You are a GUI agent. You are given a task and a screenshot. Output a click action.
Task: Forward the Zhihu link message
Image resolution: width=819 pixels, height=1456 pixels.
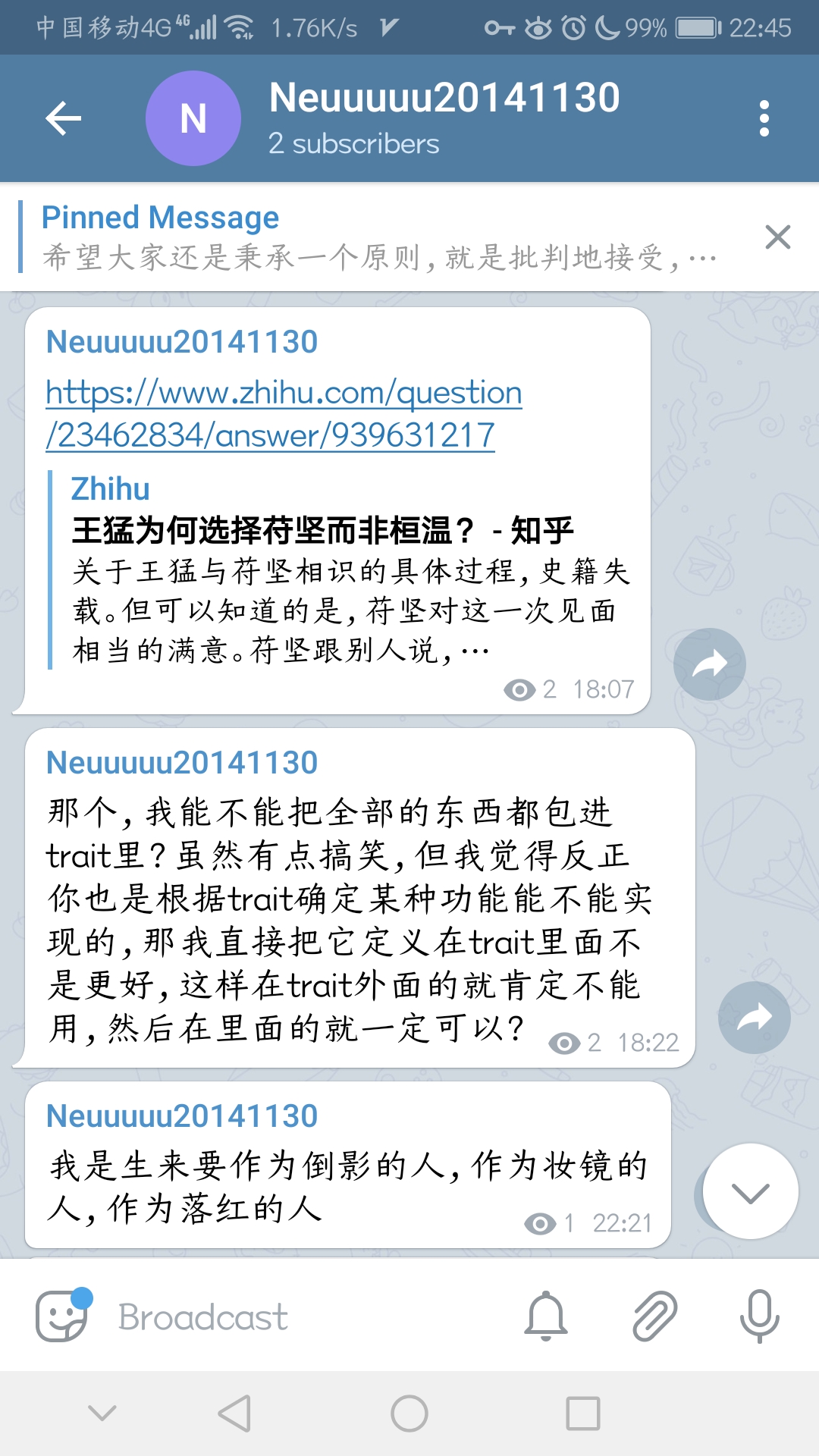pos(709,664)
